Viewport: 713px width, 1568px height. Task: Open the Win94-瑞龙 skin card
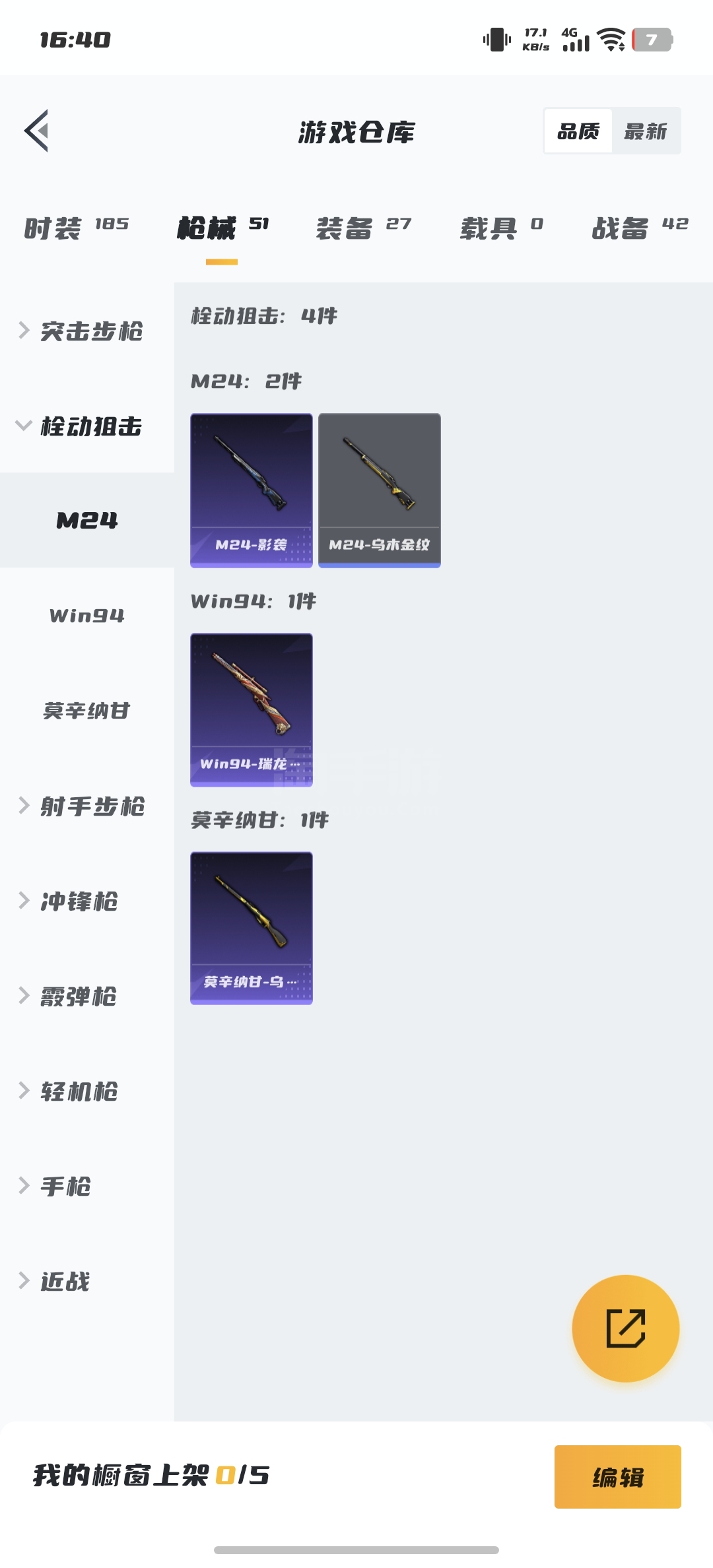coord(252,710)
